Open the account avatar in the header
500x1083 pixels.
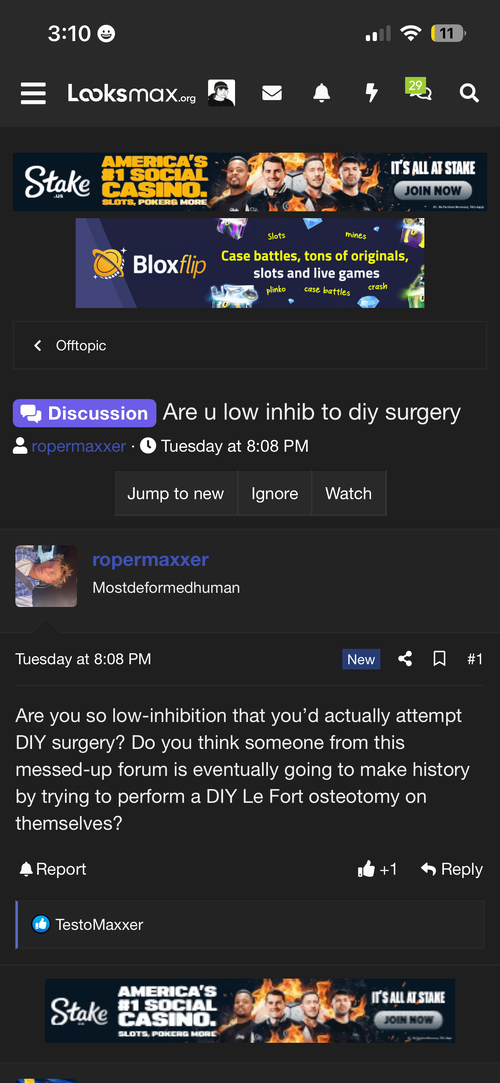[x=221, y=93]
